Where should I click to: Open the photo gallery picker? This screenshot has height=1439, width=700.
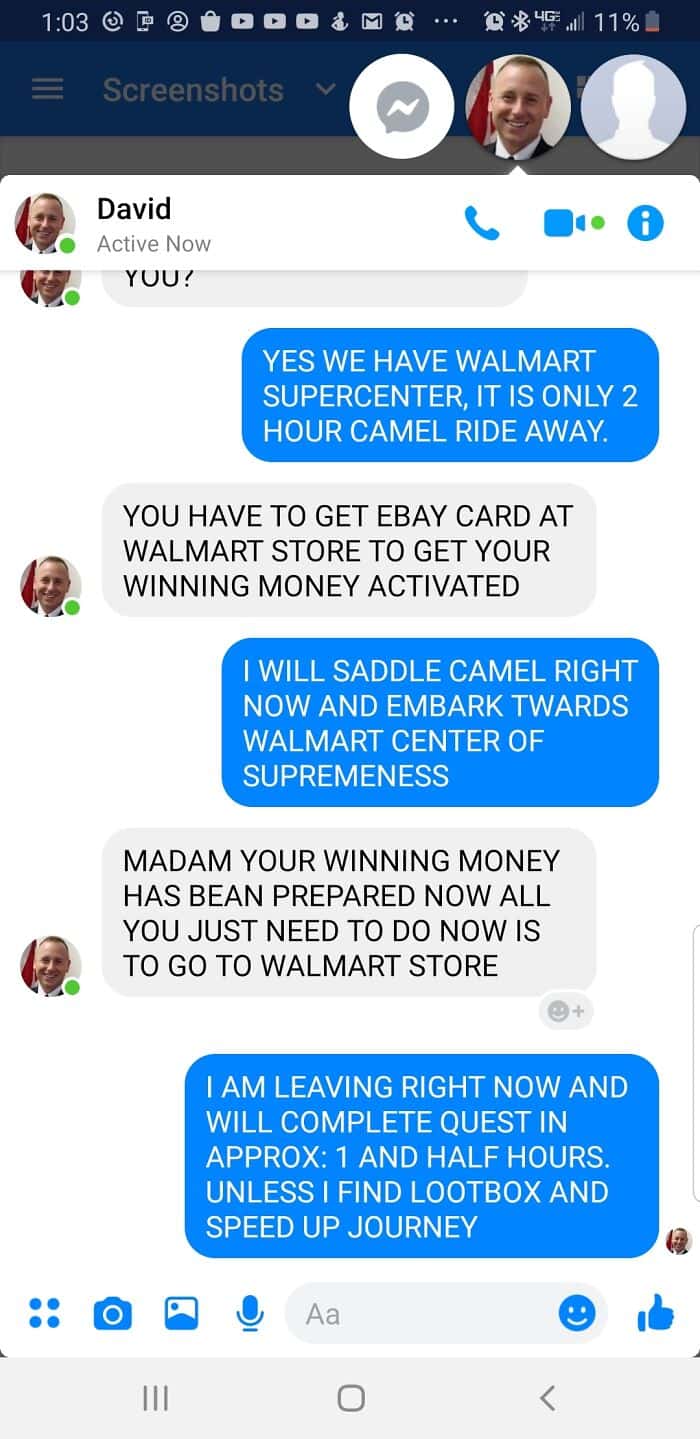[x=181, y=1313]
